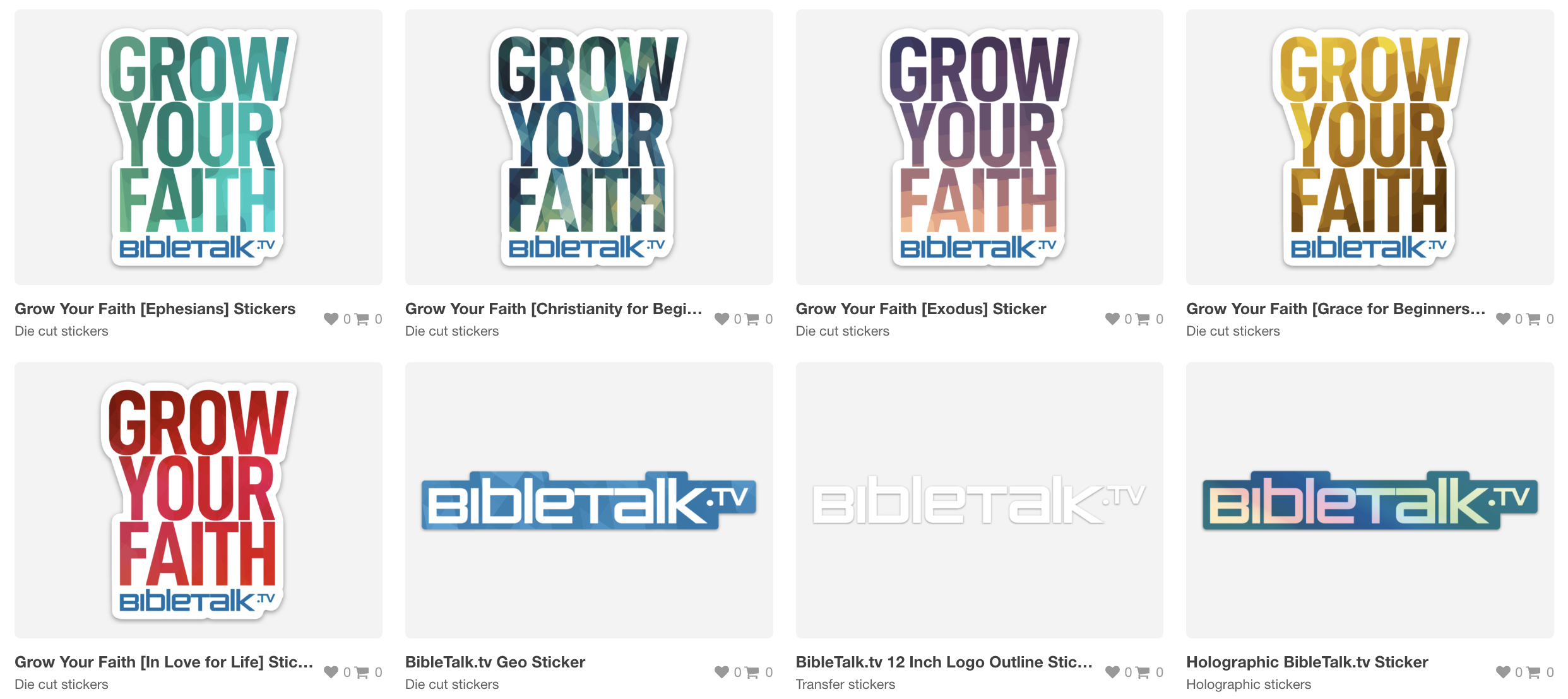1568x699 pixels.
Task: Like the Holographic BibleTalk.tv Sticker
Action: (1503, 673)
